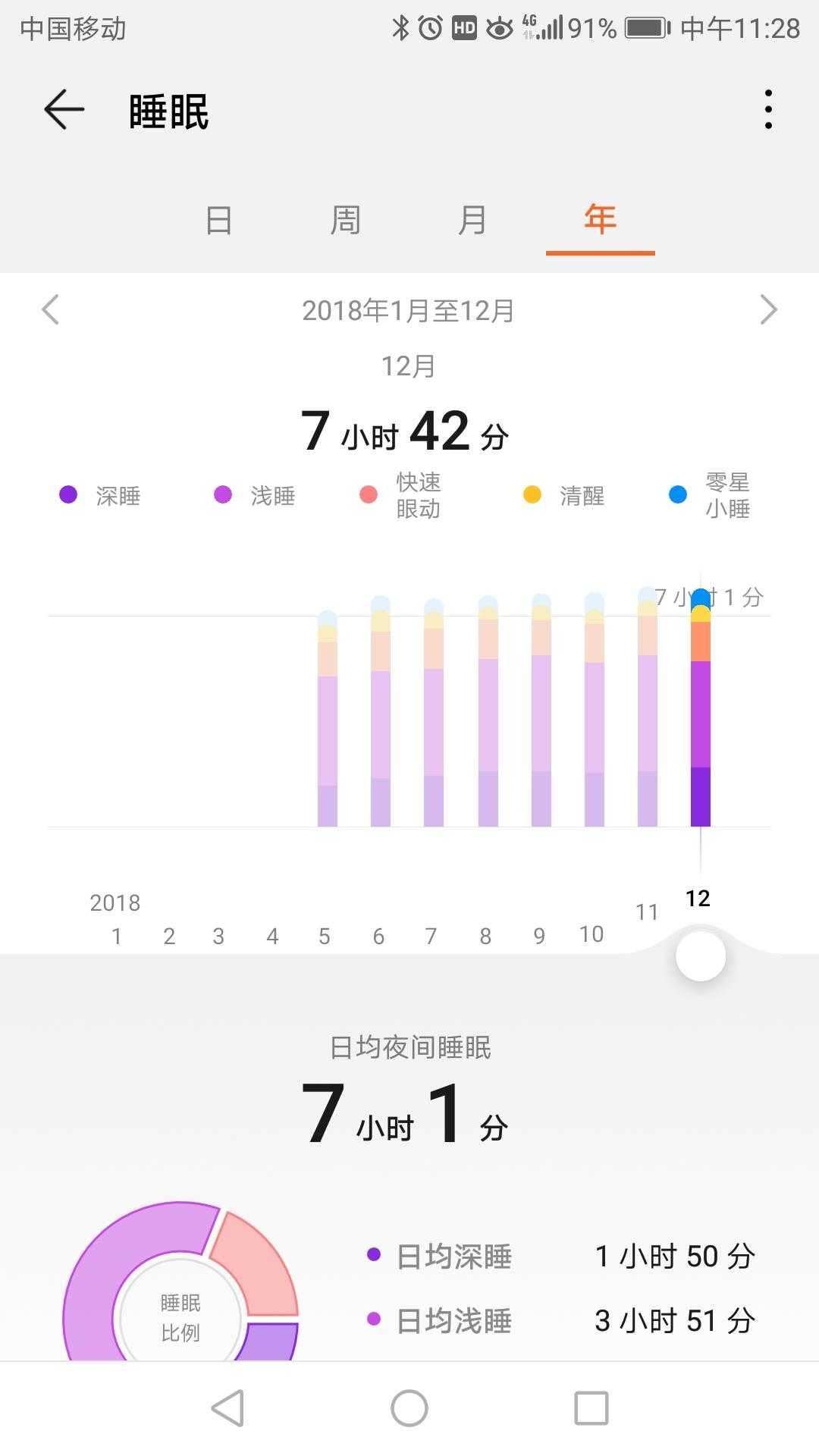Switch to the 日 tab
The height and width of the screenshot is (1456, 819).
(x=218, y=221)
